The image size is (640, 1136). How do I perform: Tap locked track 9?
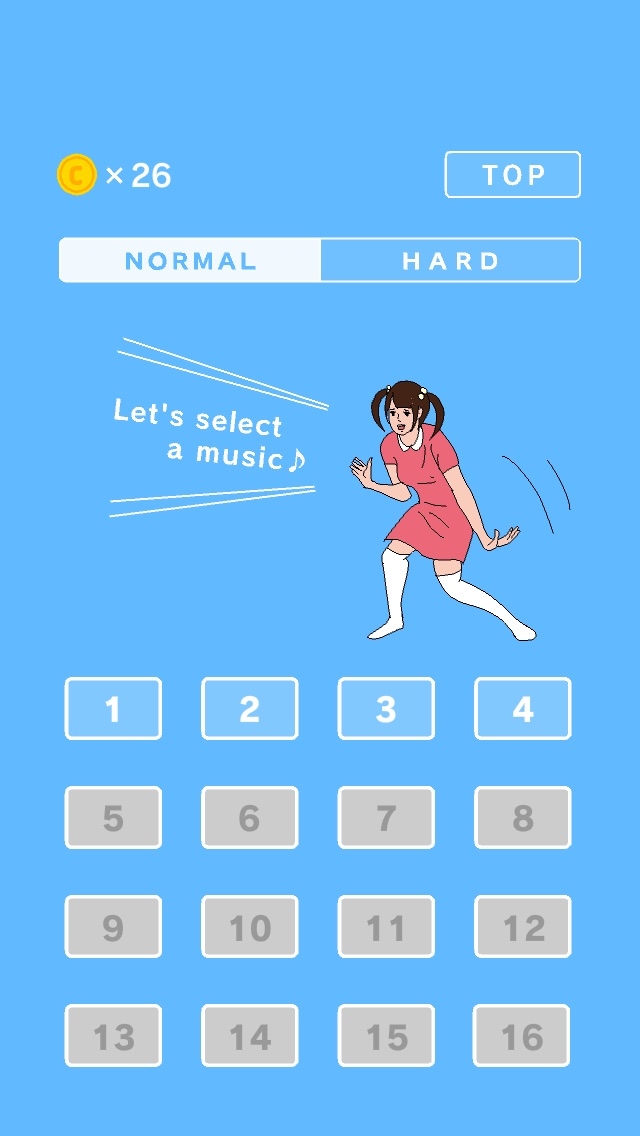pos(113,927)
